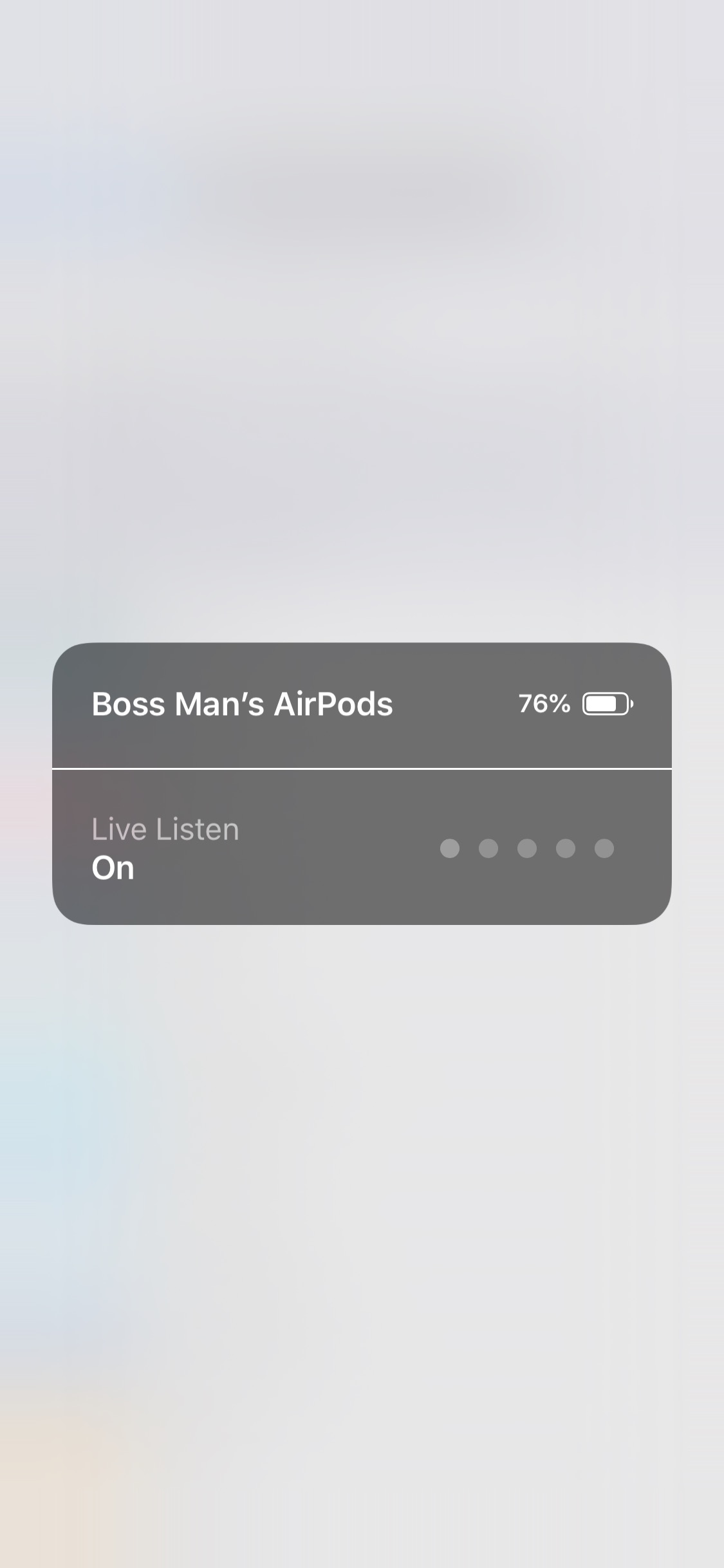The width and height of the screenshot is (724, 1568).
Task: Open Boss Man's AirPods row
Action: (242, 704)
